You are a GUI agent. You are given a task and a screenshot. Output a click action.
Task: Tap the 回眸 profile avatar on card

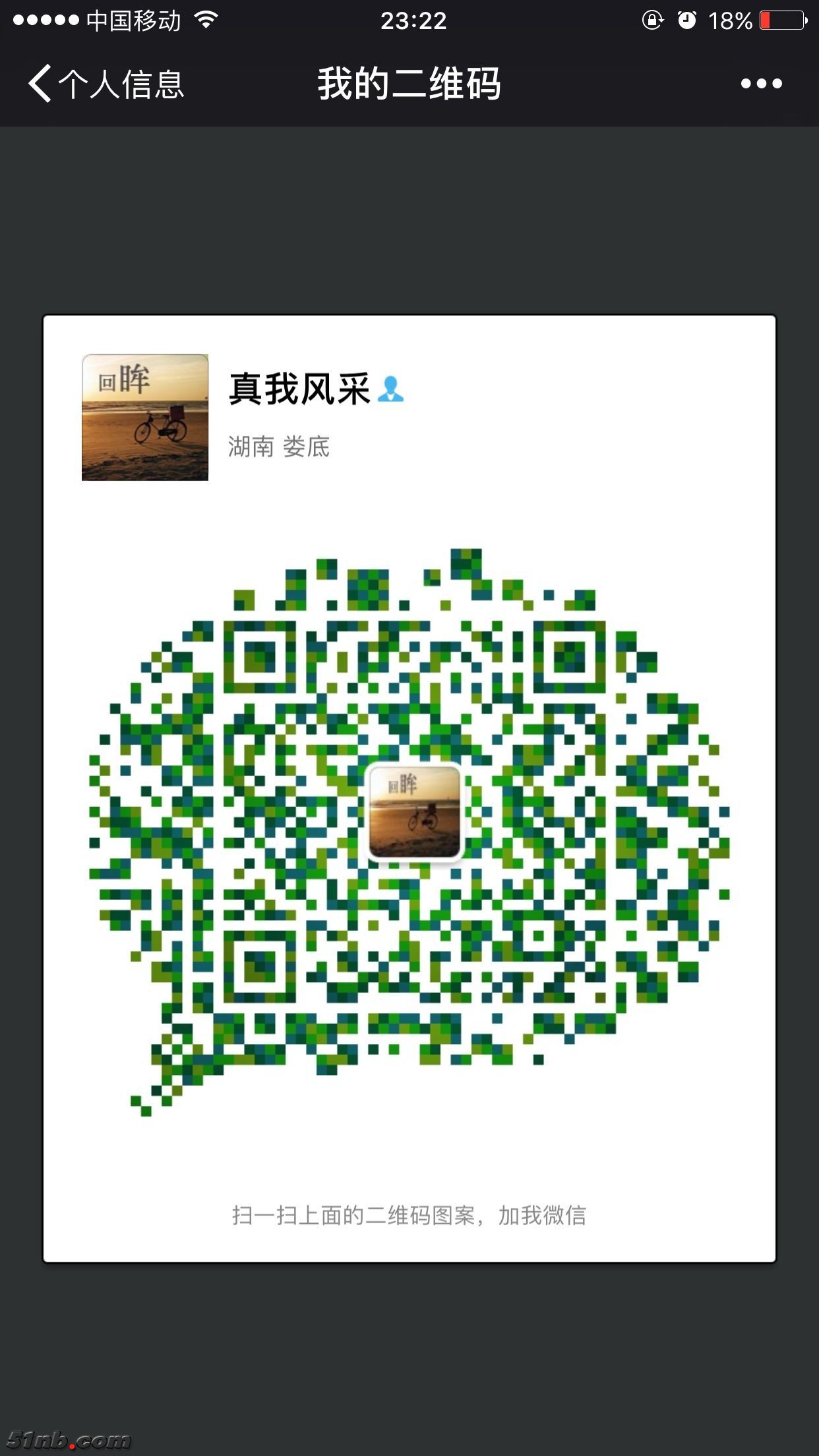(145, 418)
